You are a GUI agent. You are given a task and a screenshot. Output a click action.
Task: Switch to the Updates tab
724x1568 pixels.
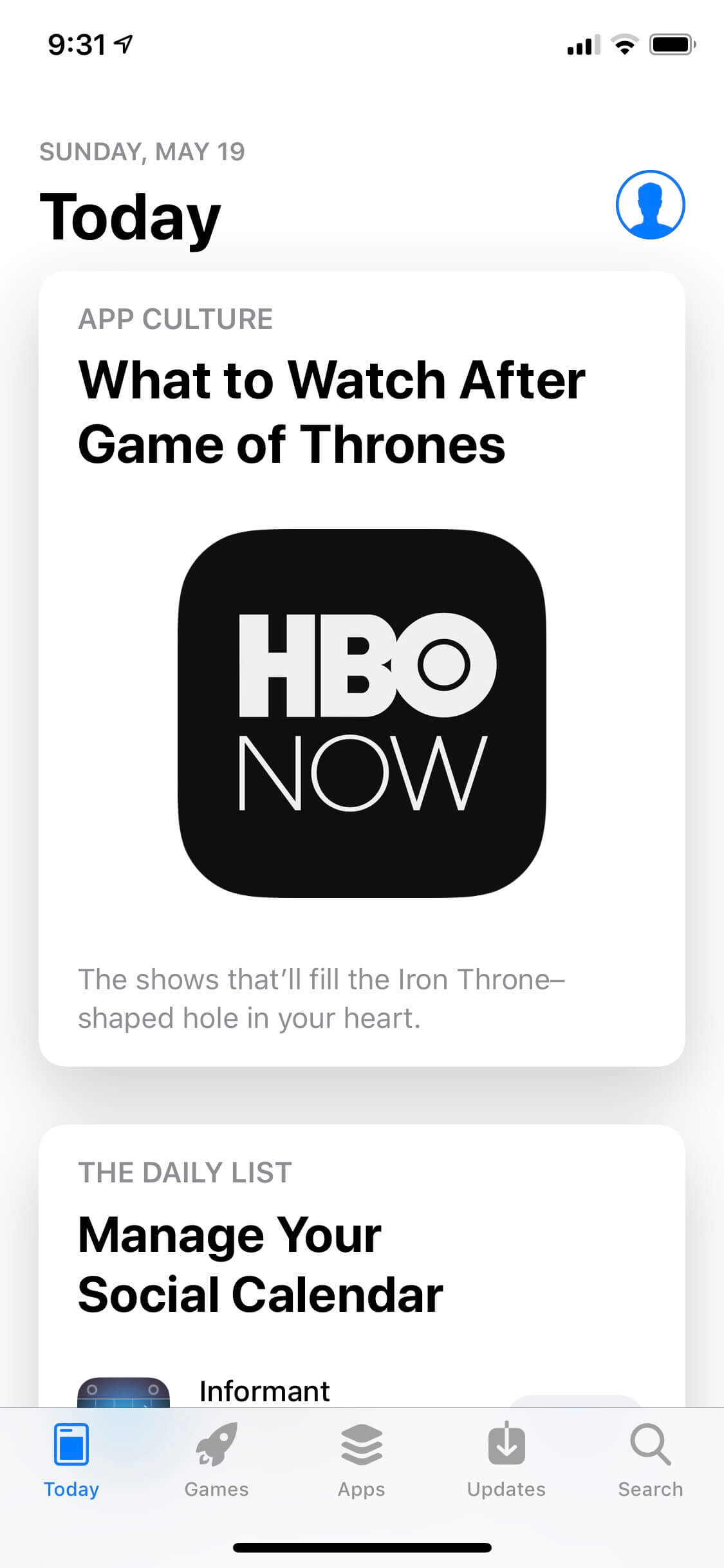point(506,1468)
